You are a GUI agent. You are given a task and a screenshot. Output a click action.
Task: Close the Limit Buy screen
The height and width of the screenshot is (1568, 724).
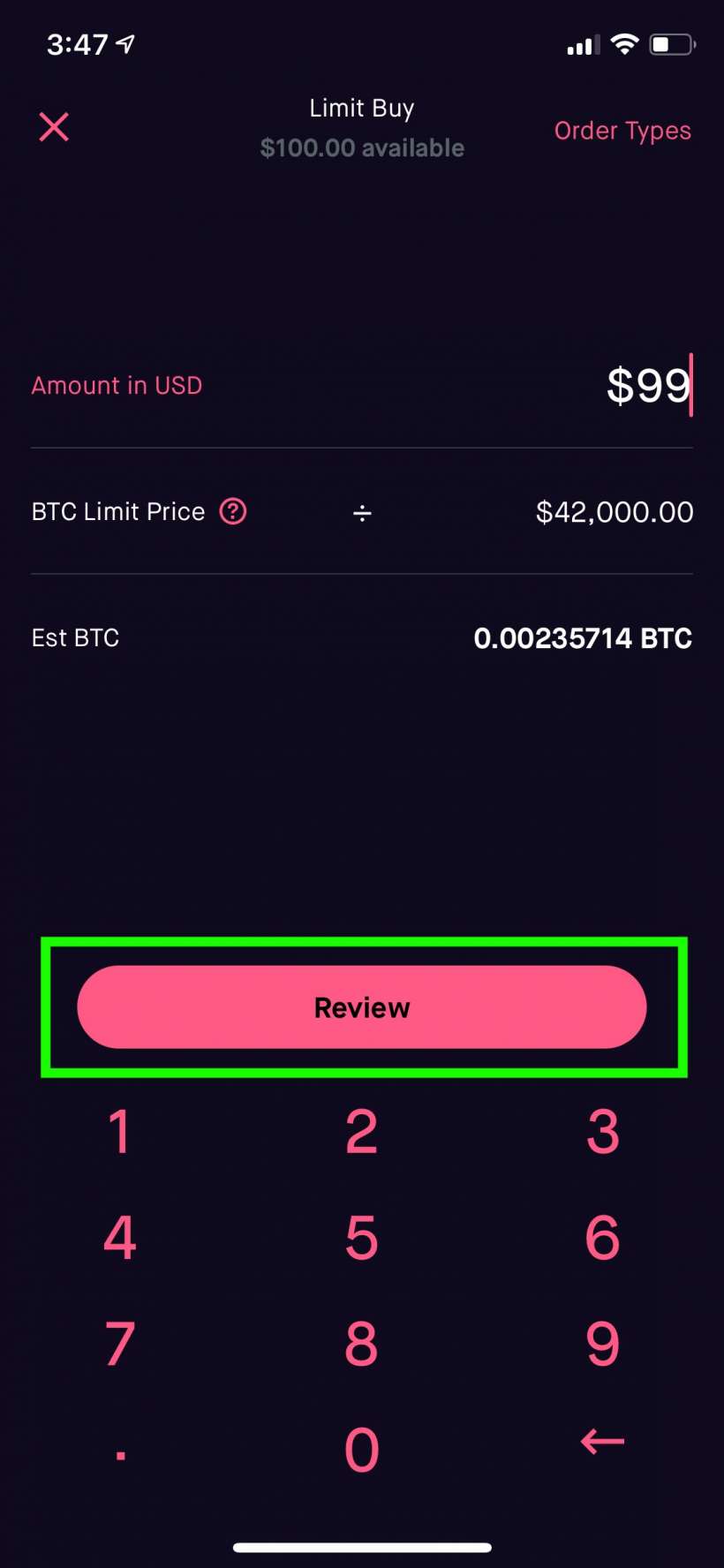[54, 127]
